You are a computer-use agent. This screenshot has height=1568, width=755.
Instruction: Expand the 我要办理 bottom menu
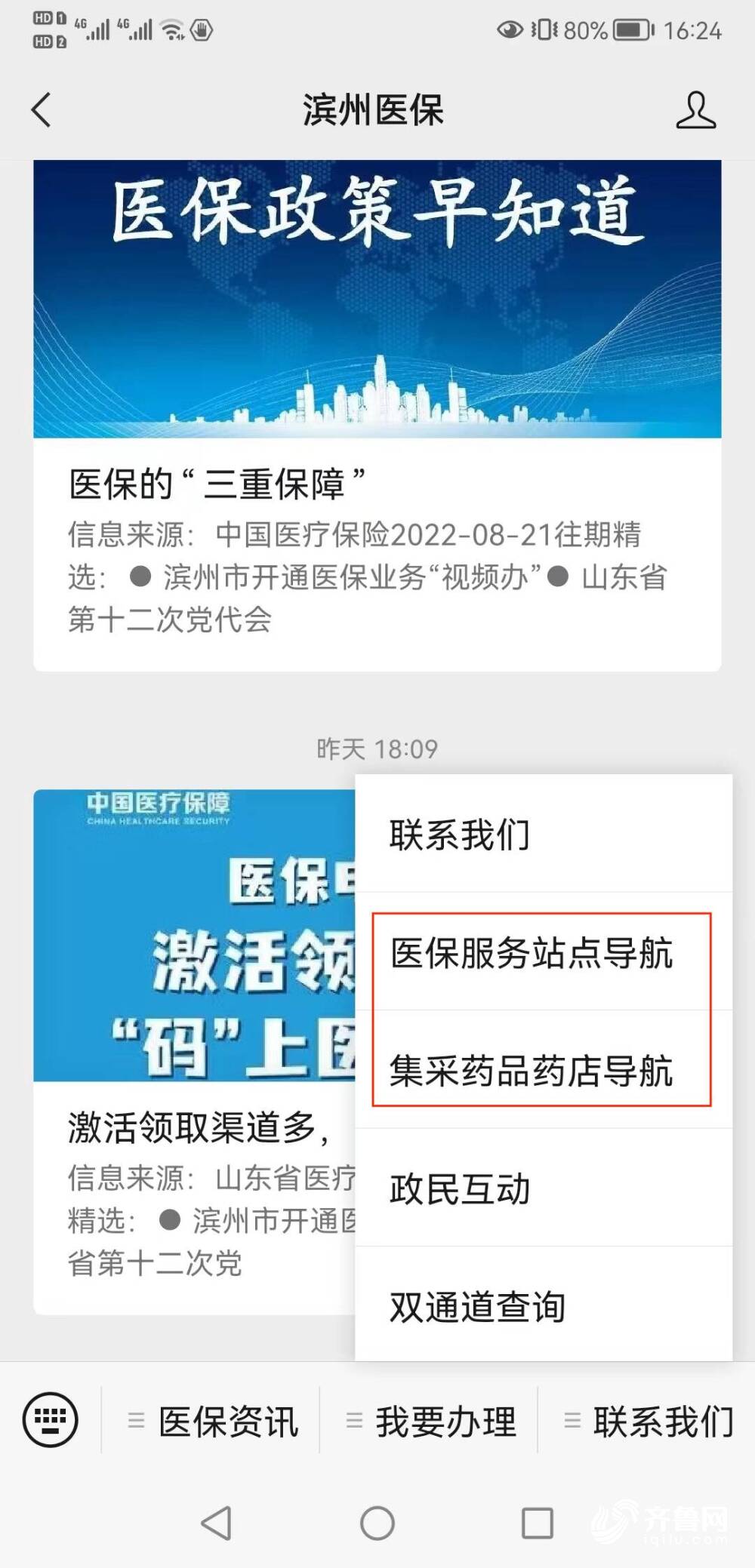tap(430, 1421)
